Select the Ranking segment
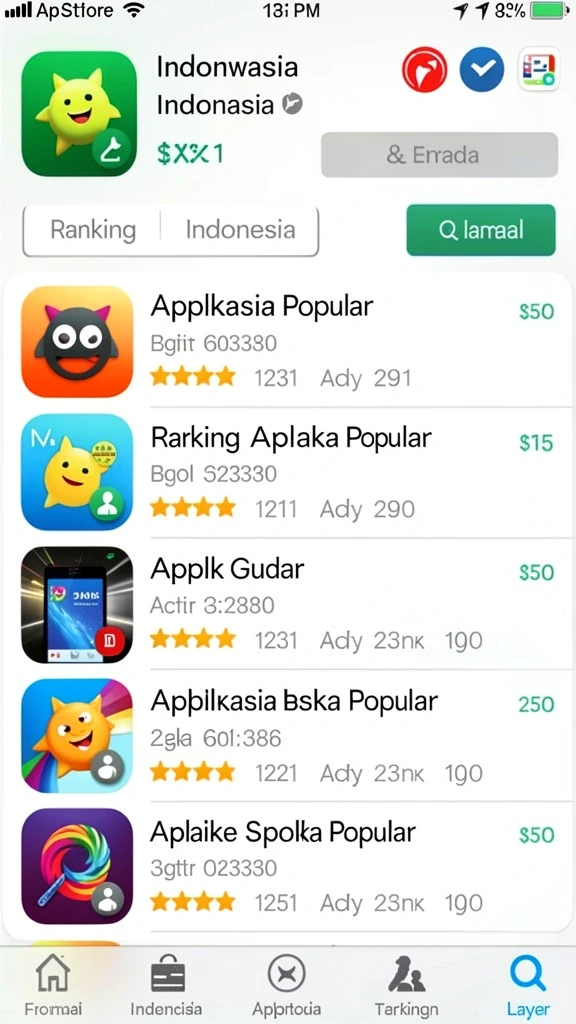This screenshot has width=576, height=1024. tap(93, 230)
